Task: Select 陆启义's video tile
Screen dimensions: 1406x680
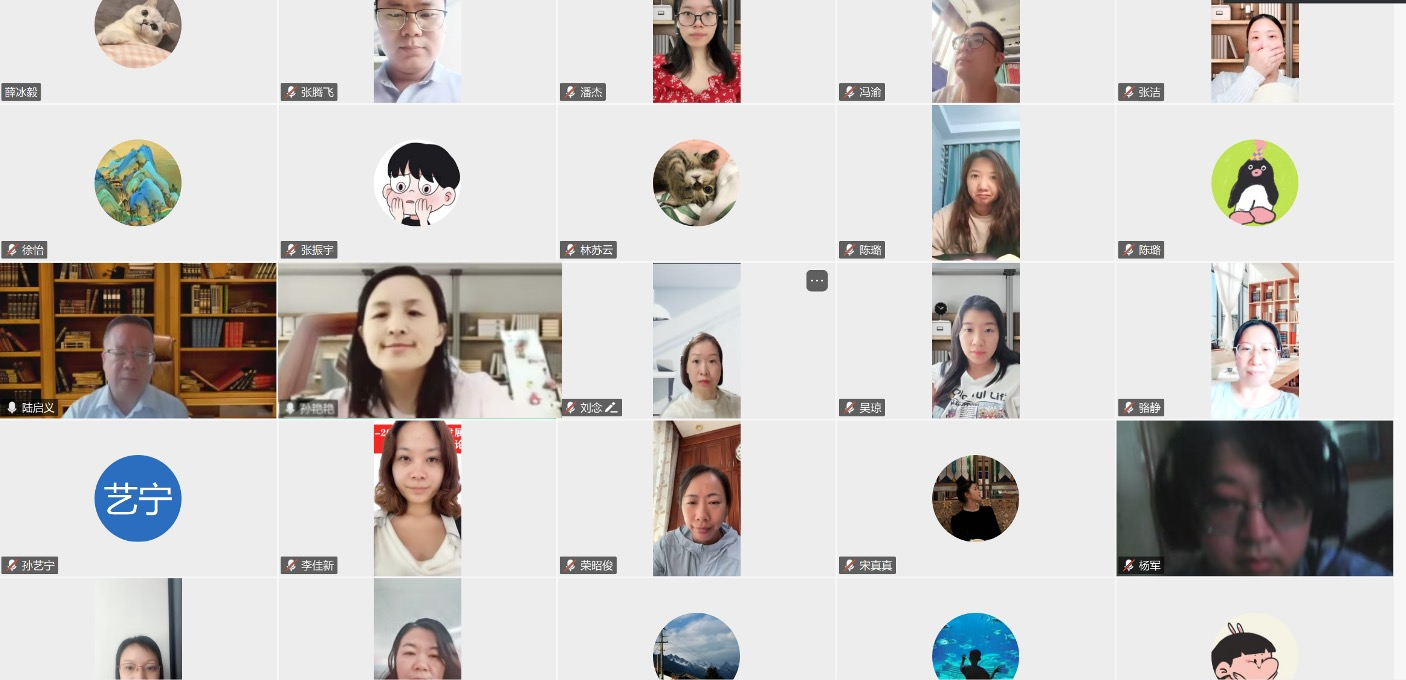Action: click(138, 340)
